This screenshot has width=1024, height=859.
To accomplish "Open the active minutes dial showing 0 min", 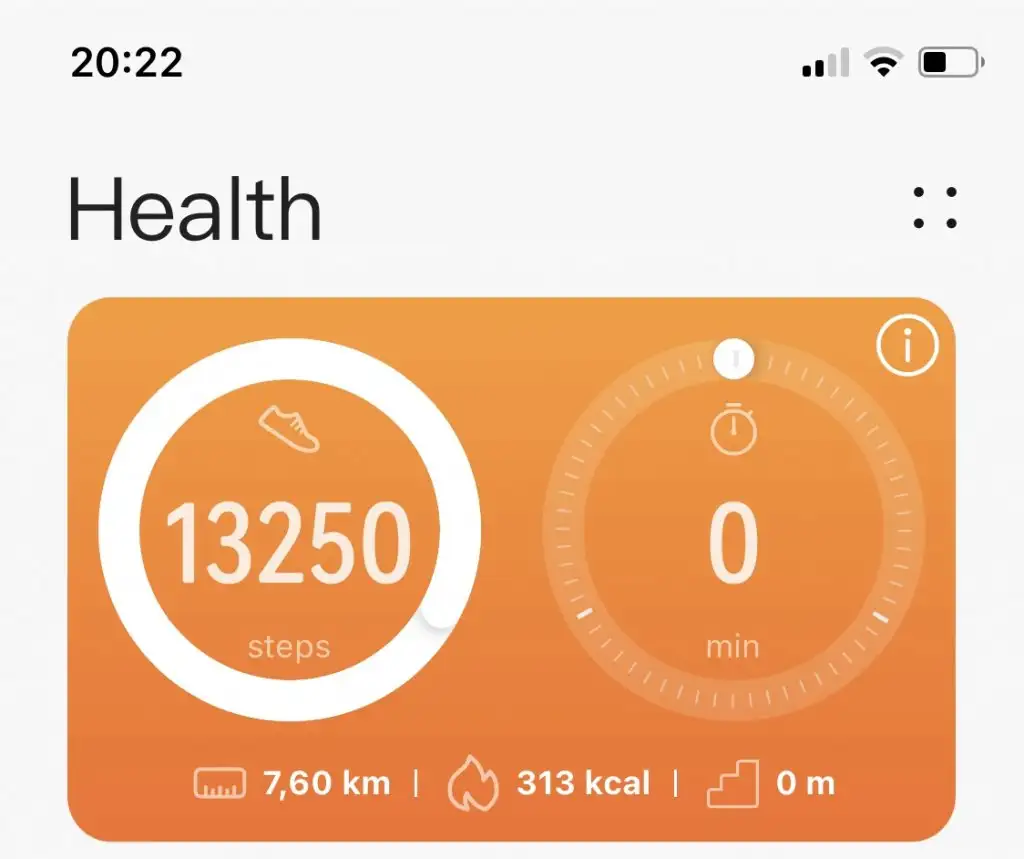I will [x=733, y=530].
